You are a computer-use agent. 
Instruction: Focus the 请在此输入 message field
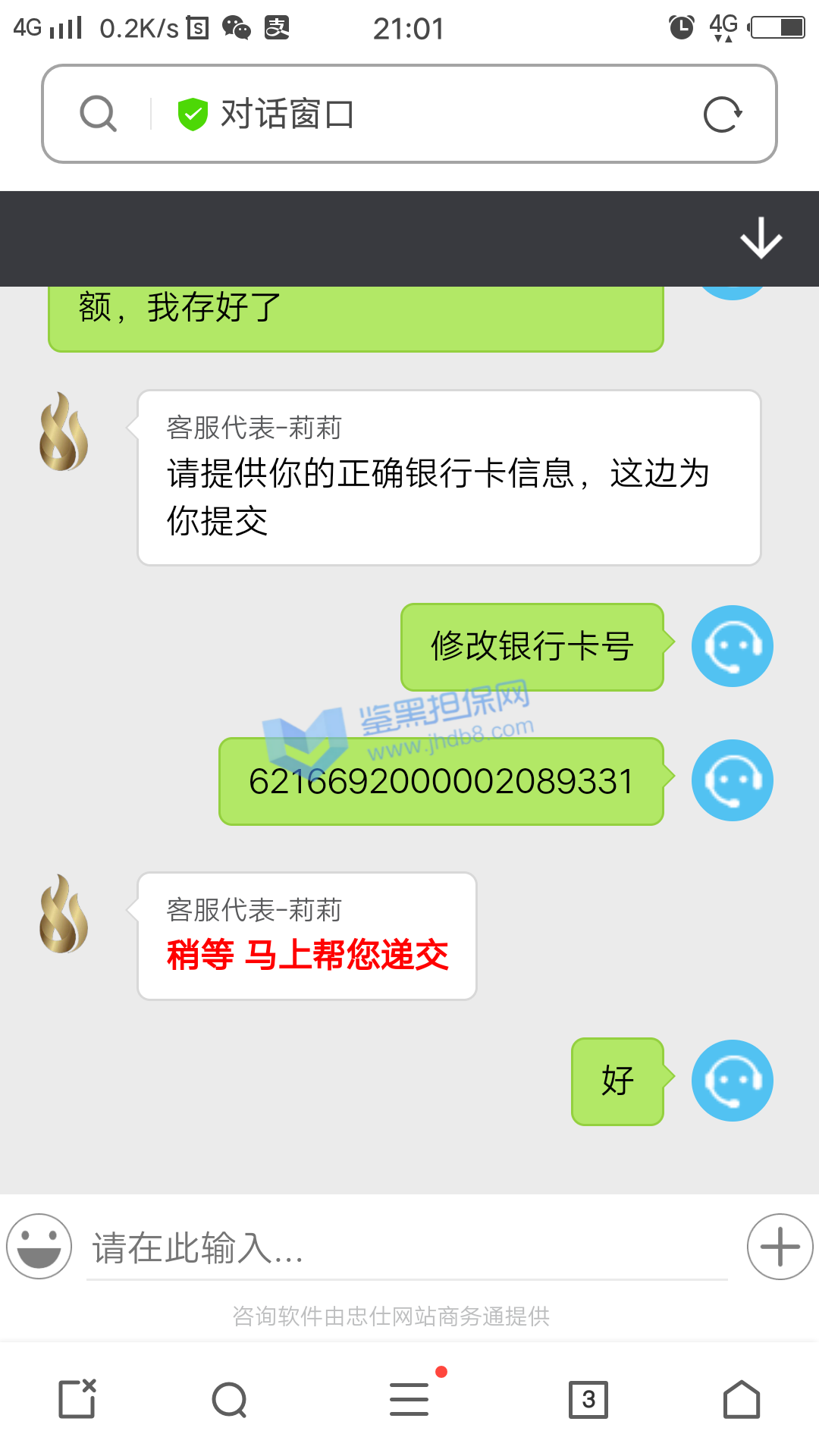pos(406,1247)
